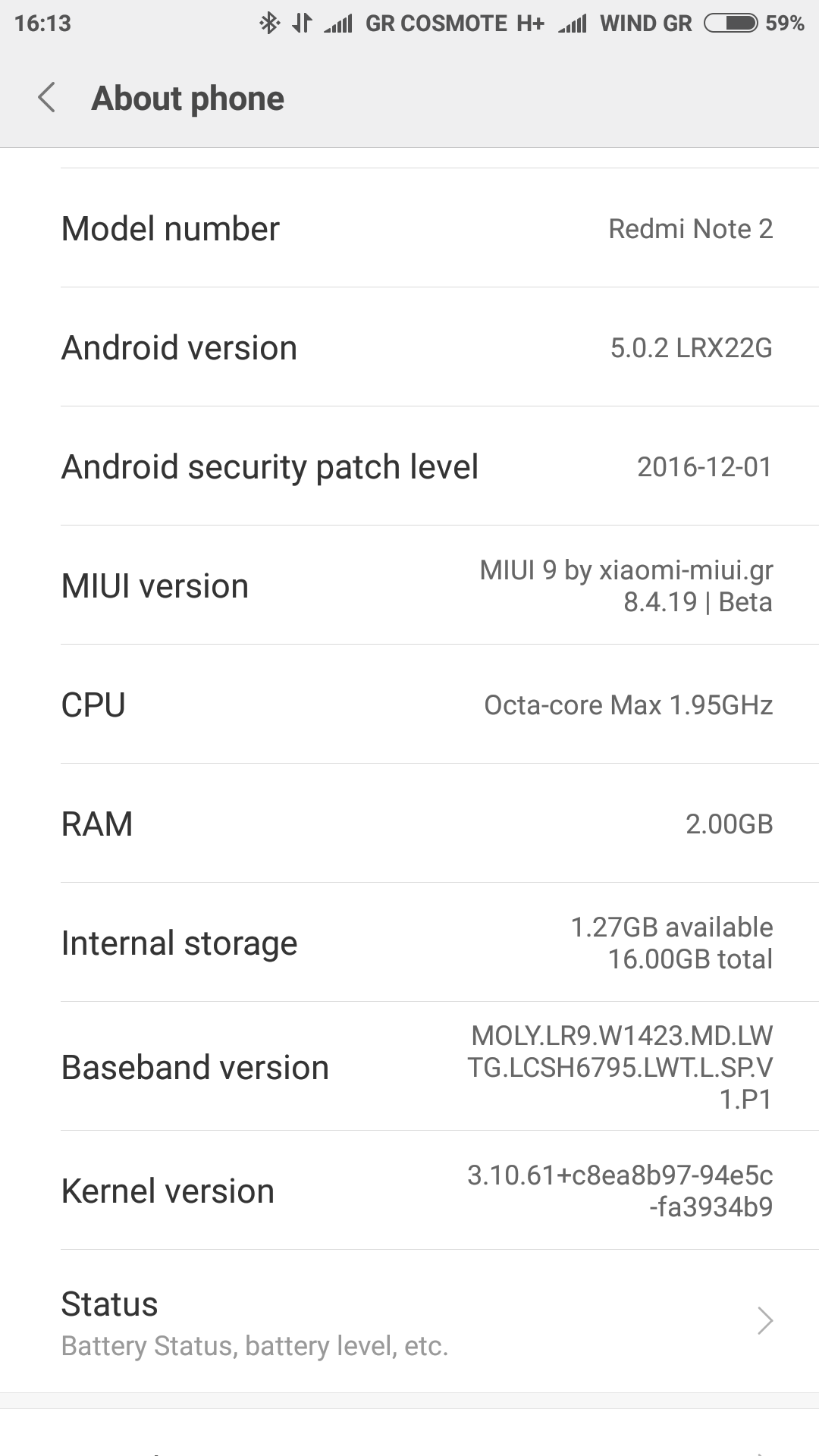Image resolution: width=819 pixels, height=1456 pixels.
Task: Go back from About phone
Action: pos(47,99)
